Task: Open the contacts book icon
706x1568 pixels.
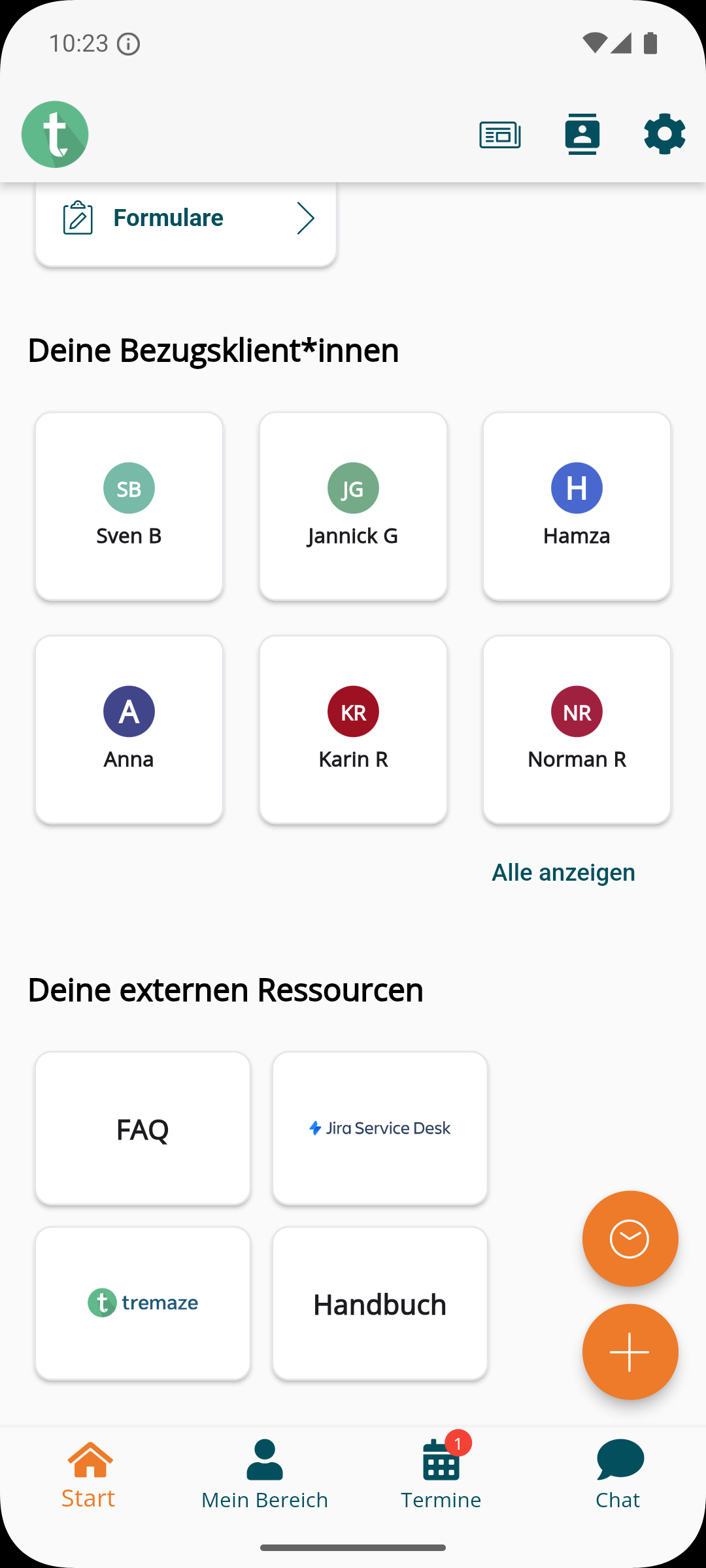Action: (582, 134)
